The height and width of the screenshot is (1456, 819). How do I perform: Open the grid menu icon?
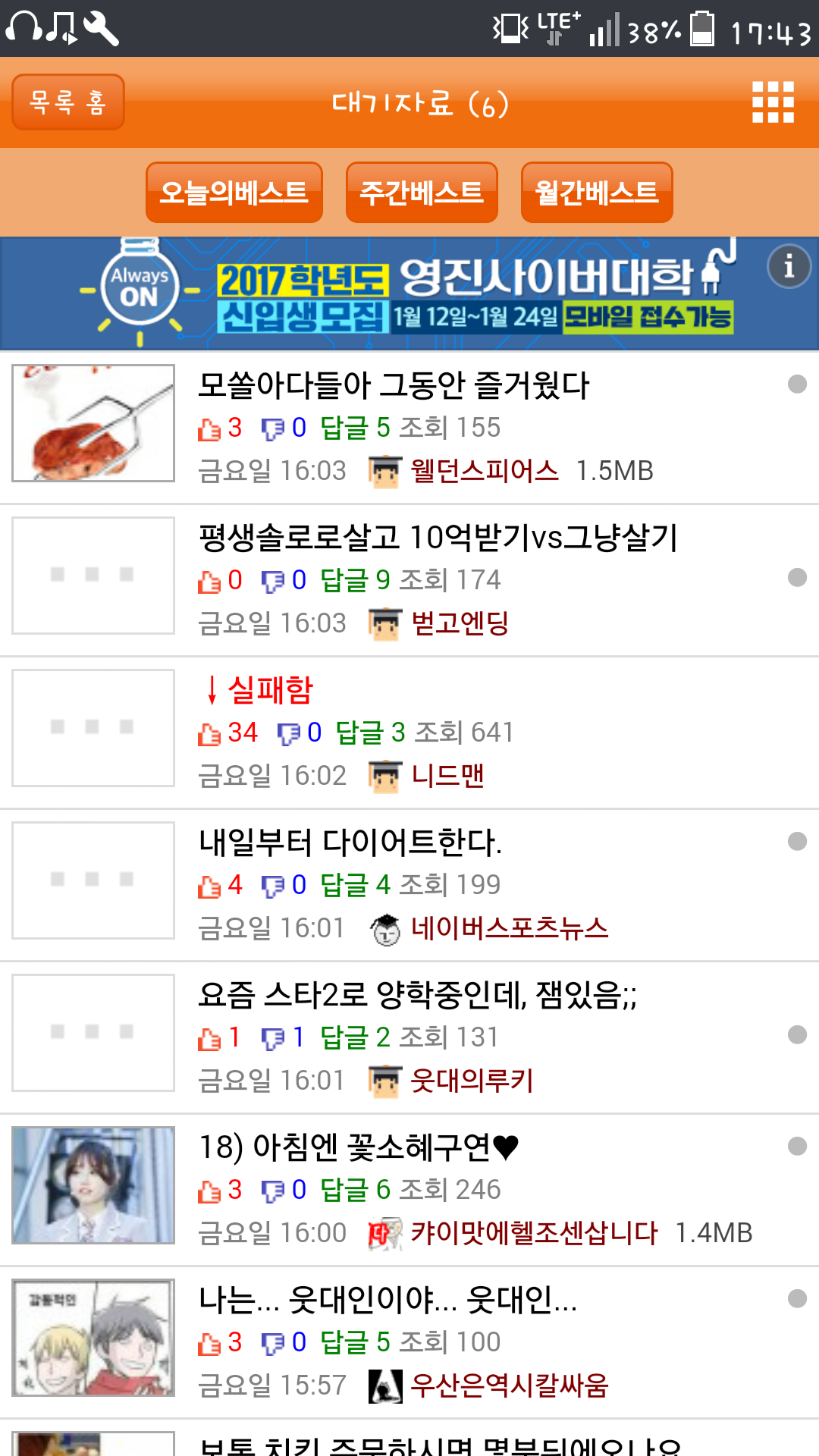772,102
